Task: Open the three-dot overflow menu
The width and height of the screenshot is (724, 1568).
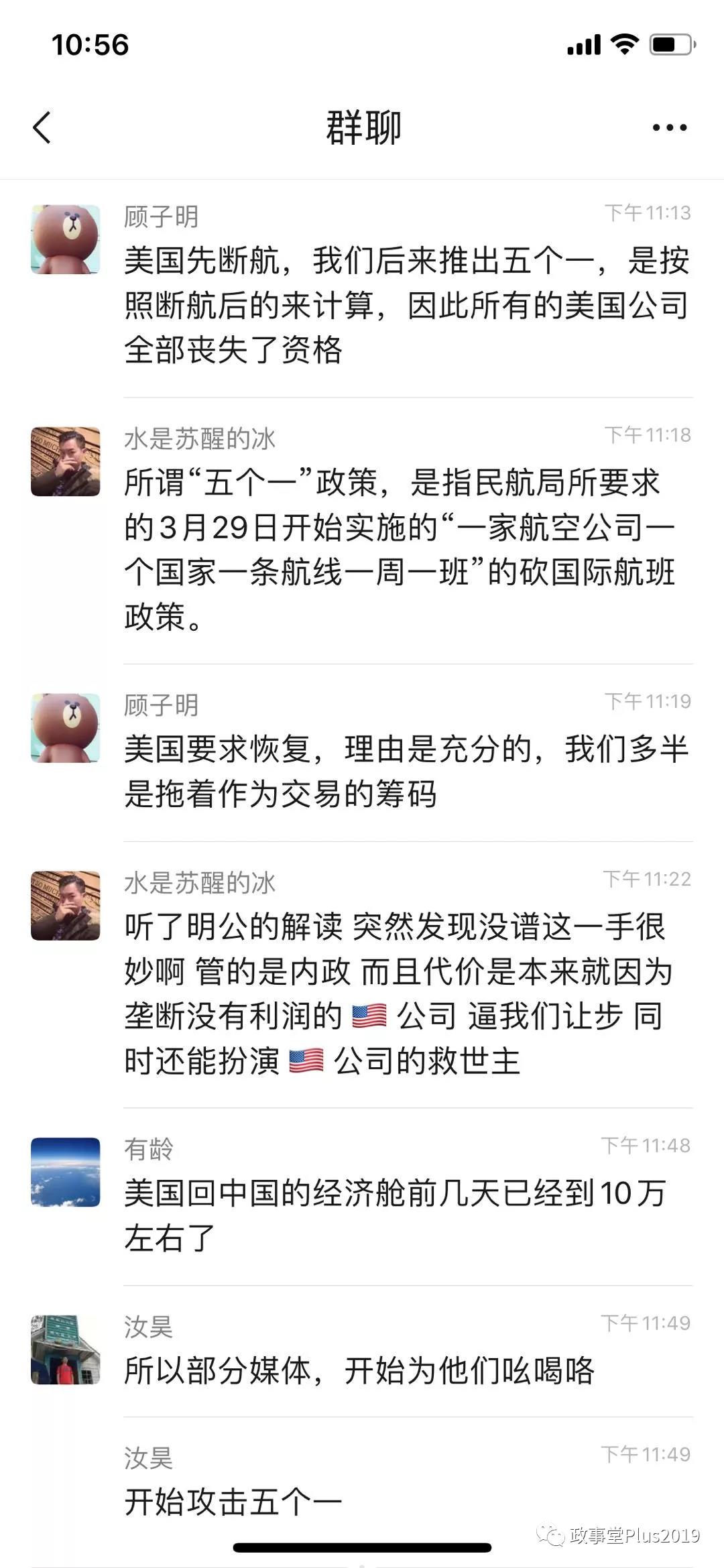Action: (x=669, y=127)
